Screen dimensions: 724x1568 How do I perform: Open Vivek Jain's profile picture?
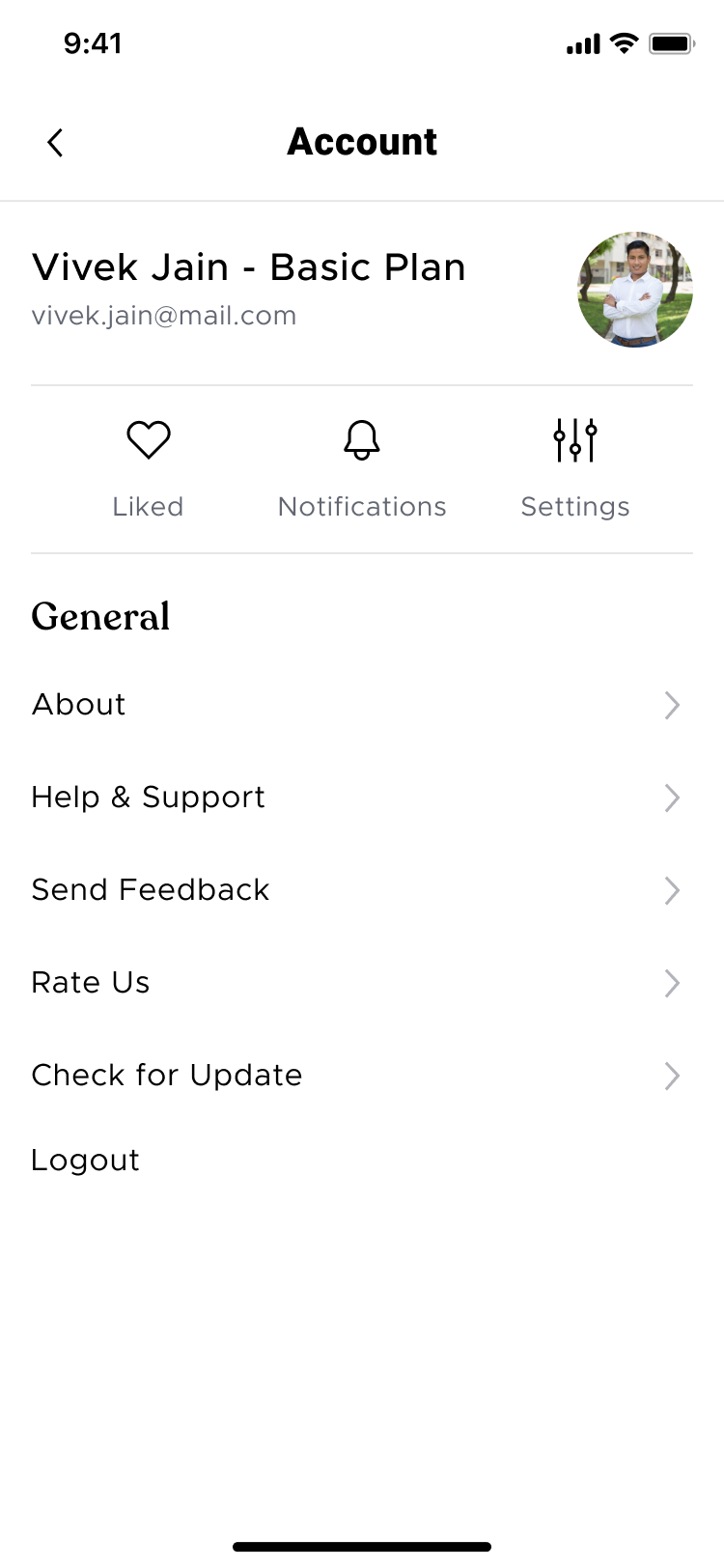point(635,290)
